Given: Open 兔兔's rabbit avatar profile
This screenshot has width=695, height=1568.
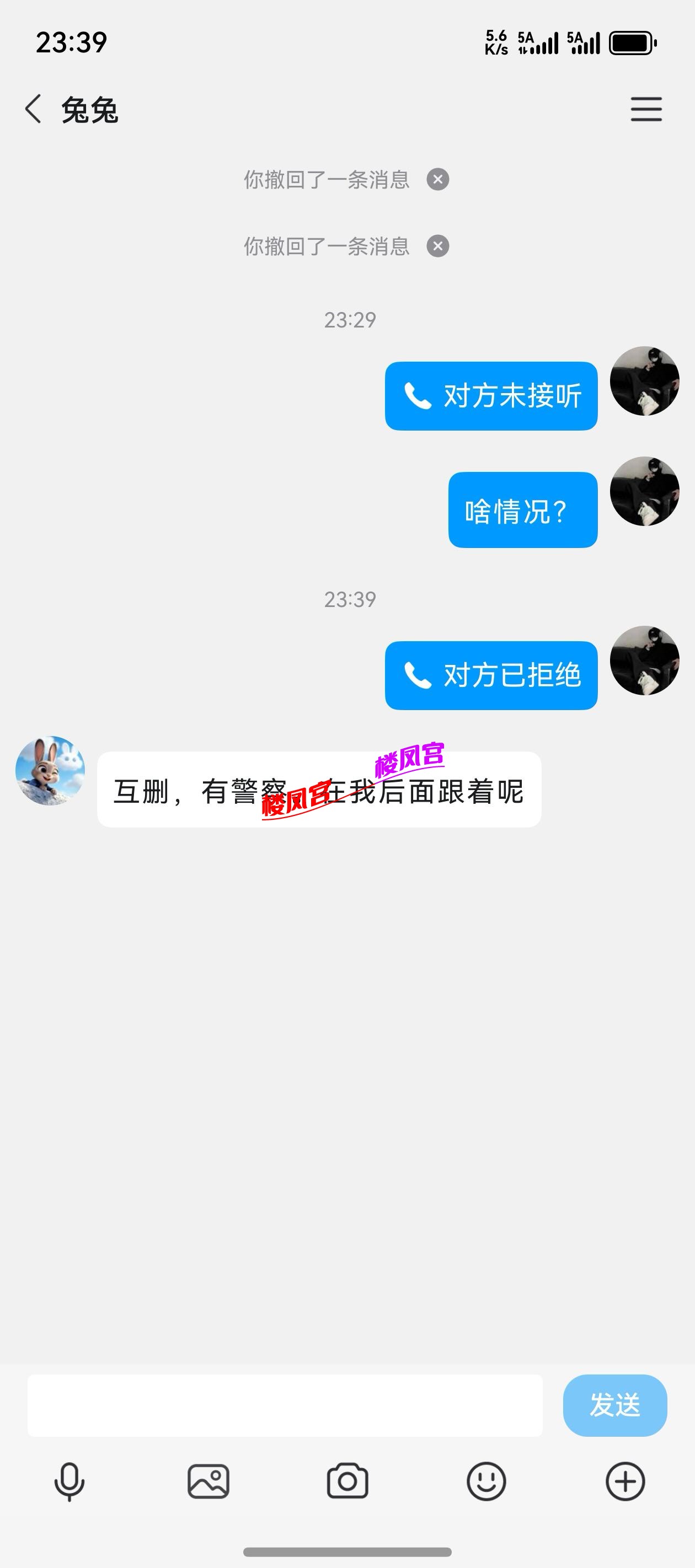Looking at the screenshot, I should point(50,771).
